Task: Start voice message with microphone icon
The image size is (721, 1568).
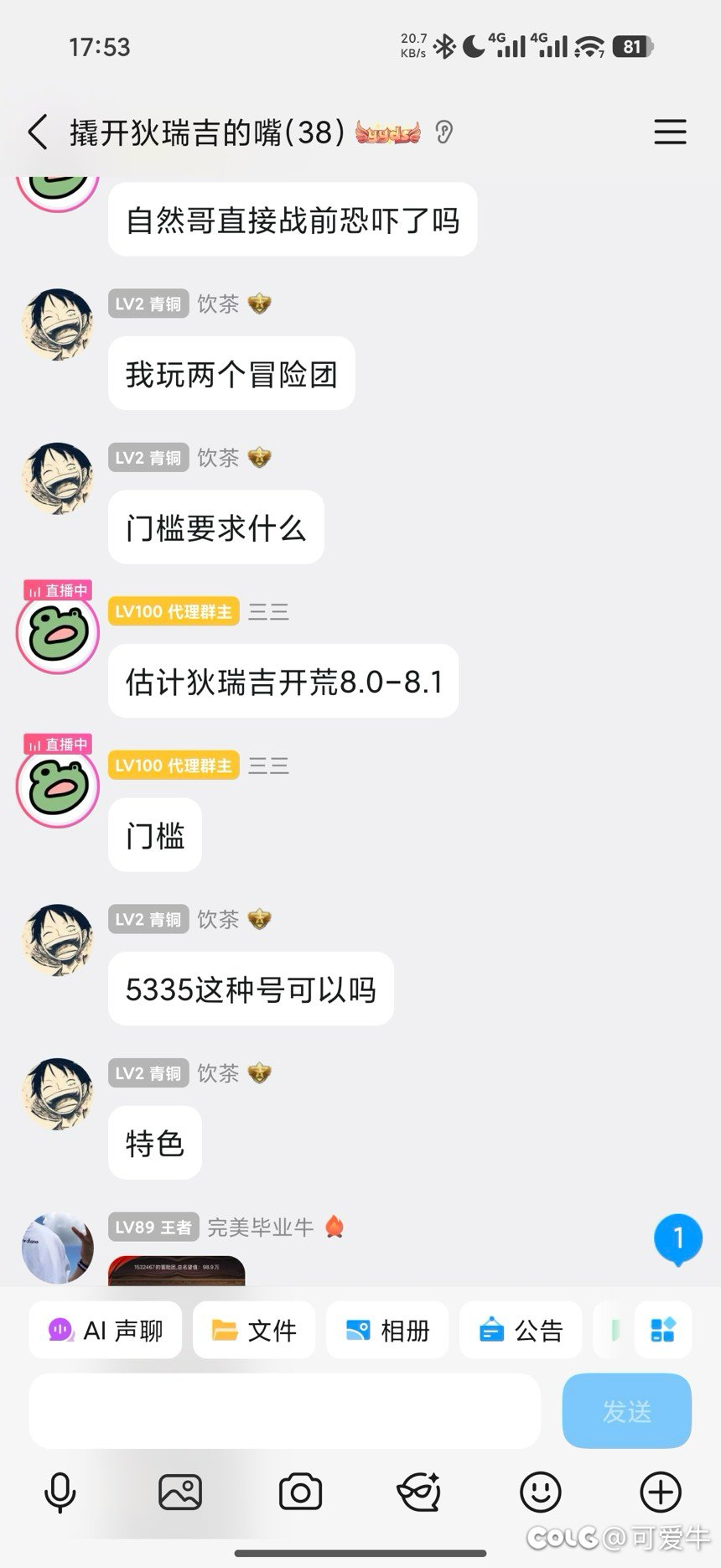Action: 60,1492
